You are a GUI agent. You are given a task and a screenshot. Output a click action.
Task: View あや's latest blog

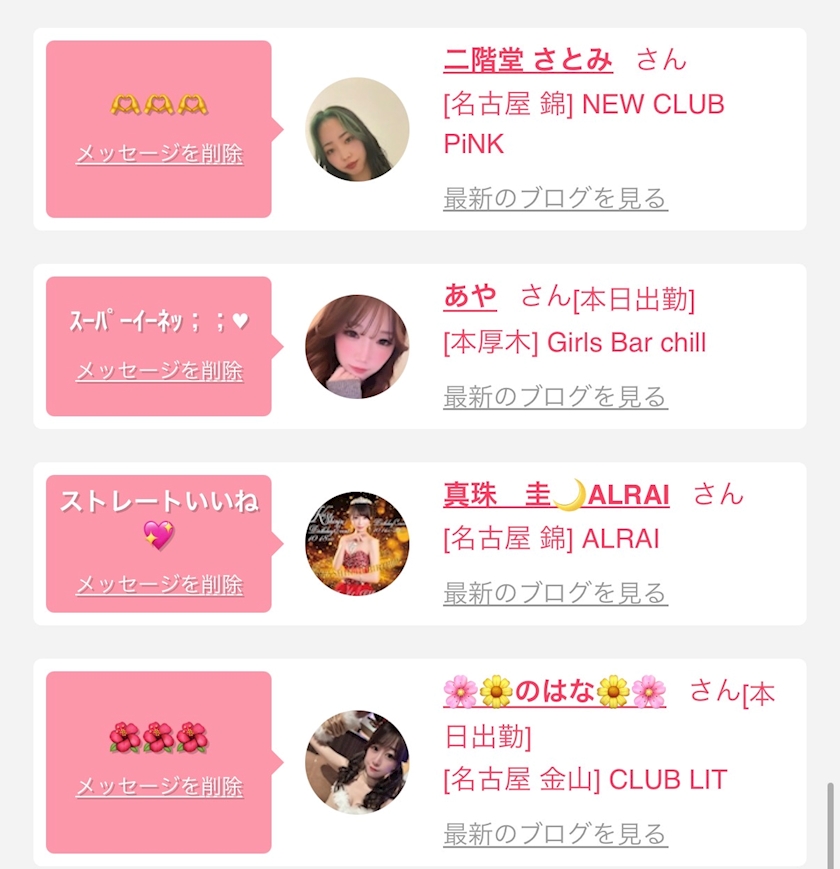555,398
